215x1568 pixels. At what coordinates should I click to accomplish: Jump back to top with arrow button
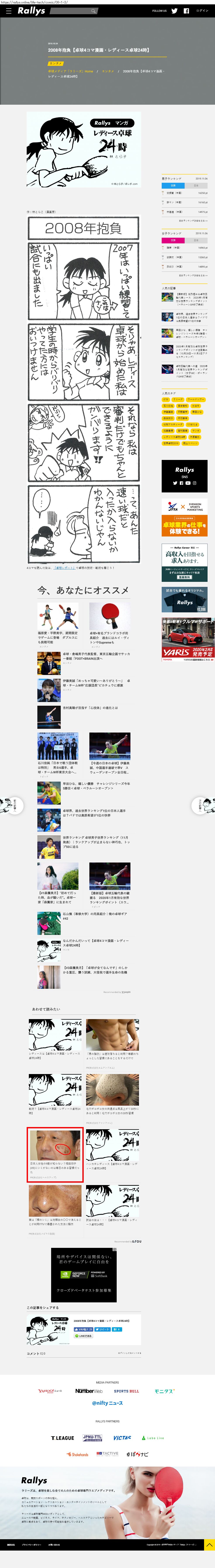pyautogui.click(x=209, y=1561)
